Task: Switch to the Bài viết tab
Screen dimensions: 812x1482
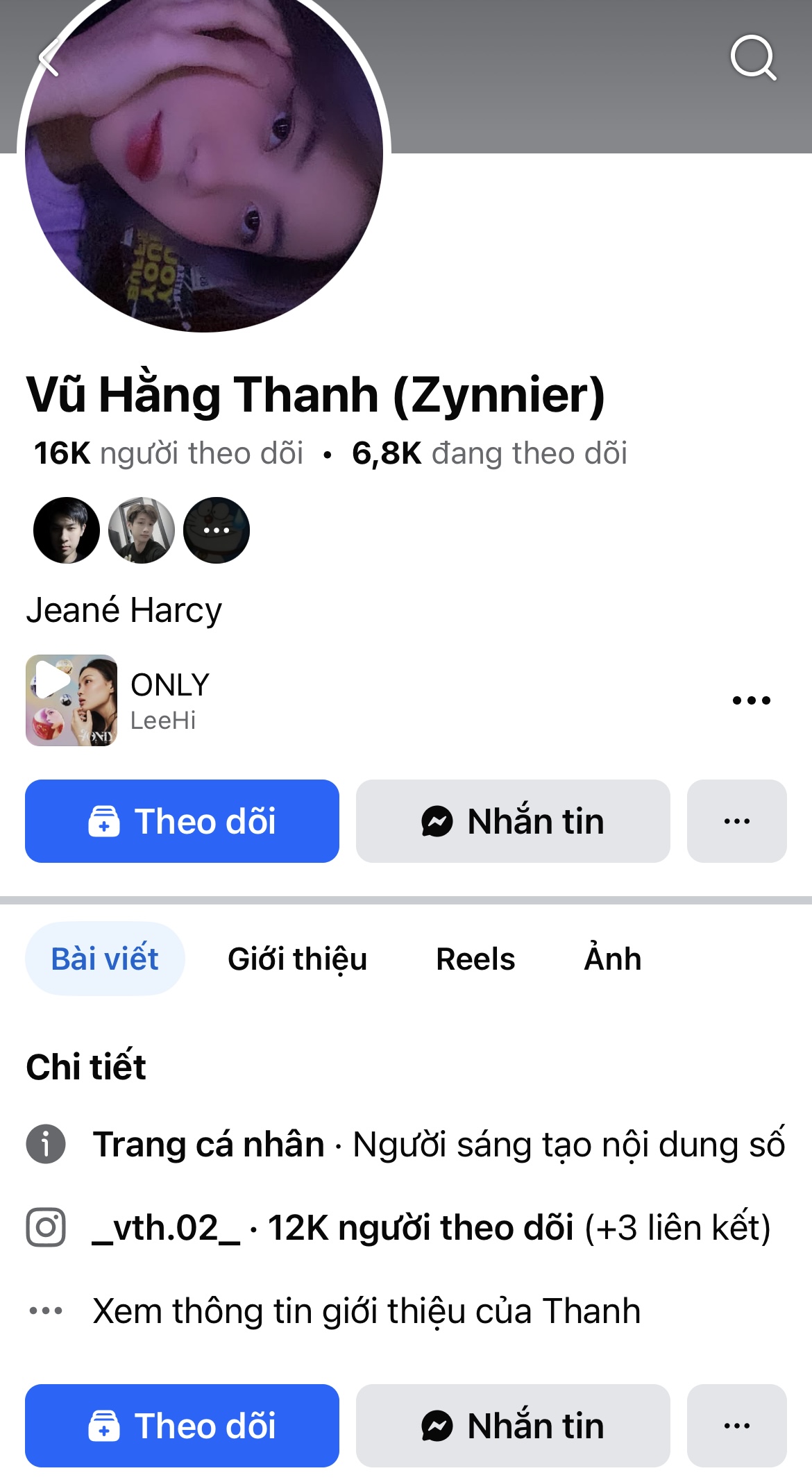Action: (x=105, y=959)
